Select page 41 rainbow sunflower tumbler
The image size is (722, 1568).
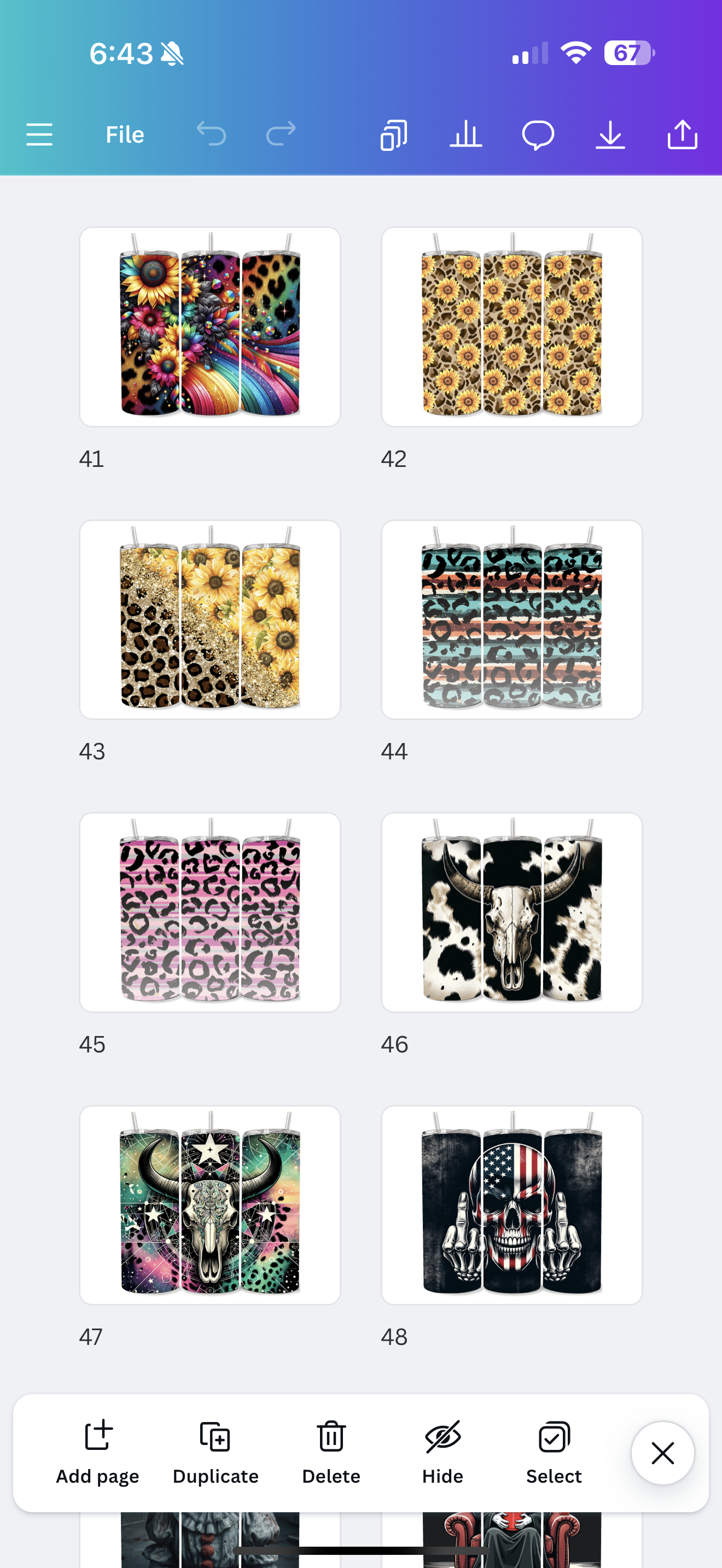tap(210, 327)
